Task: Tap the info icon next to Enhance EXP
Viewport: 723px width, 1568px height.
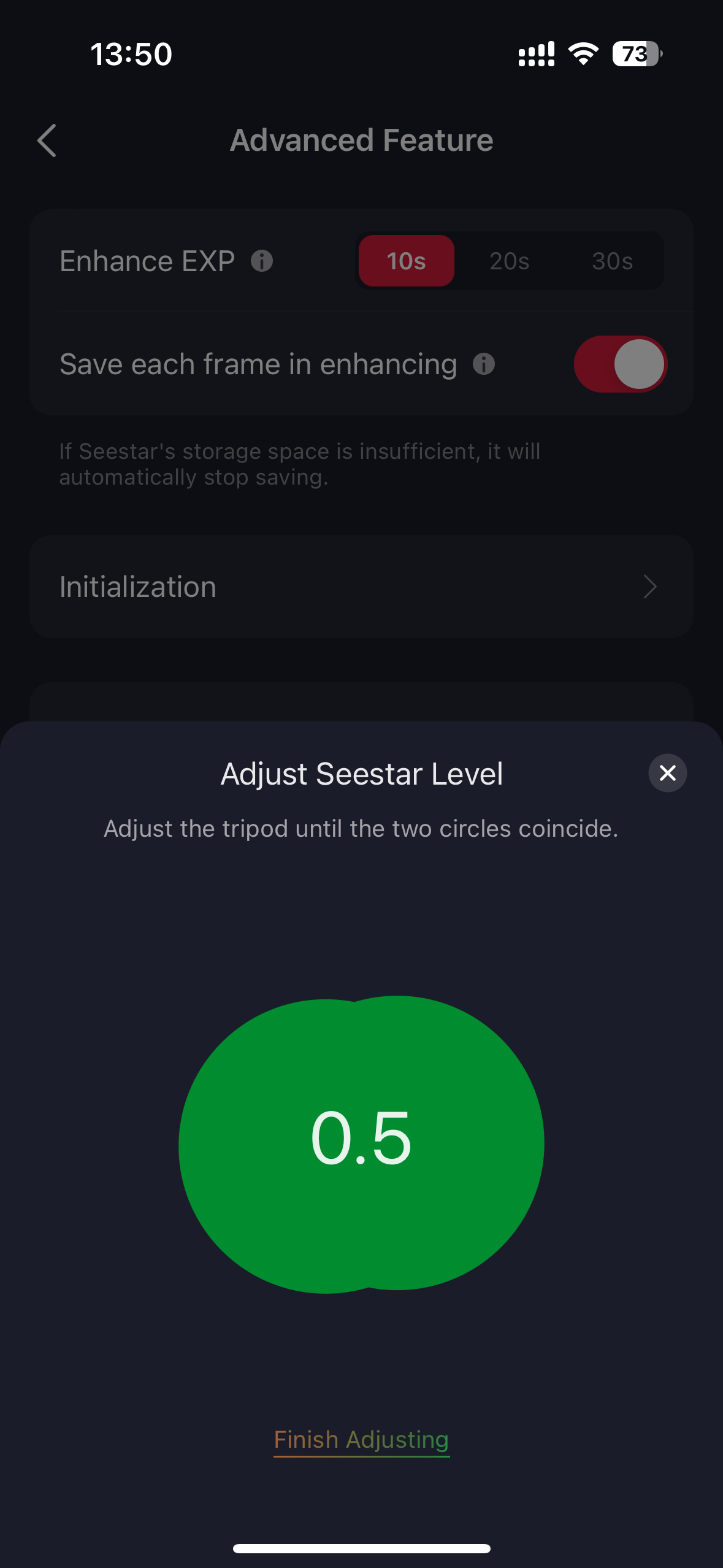Action: [x=264, y=261]
